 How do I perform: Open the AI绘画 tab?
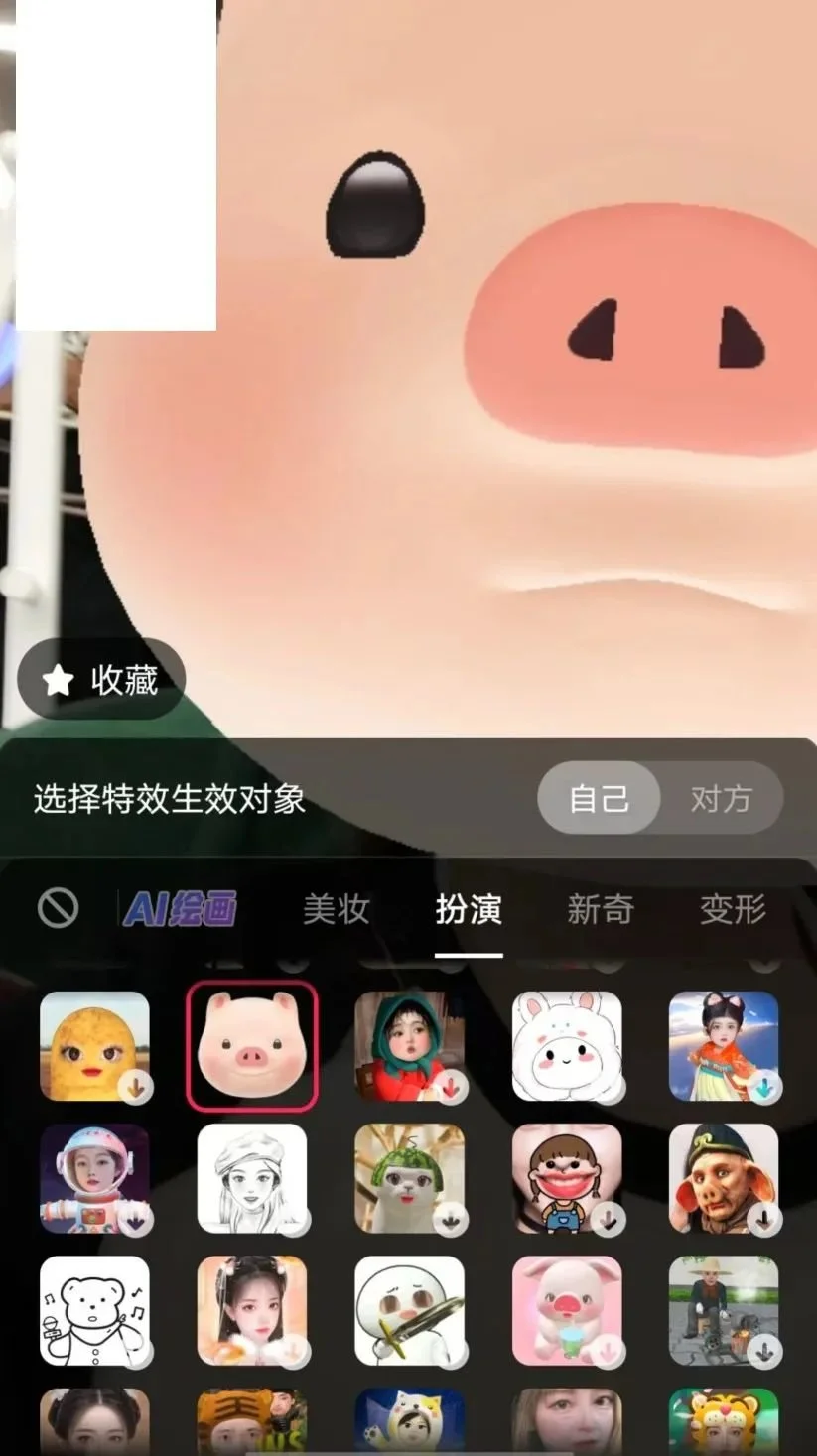click(x=180, y=908)
